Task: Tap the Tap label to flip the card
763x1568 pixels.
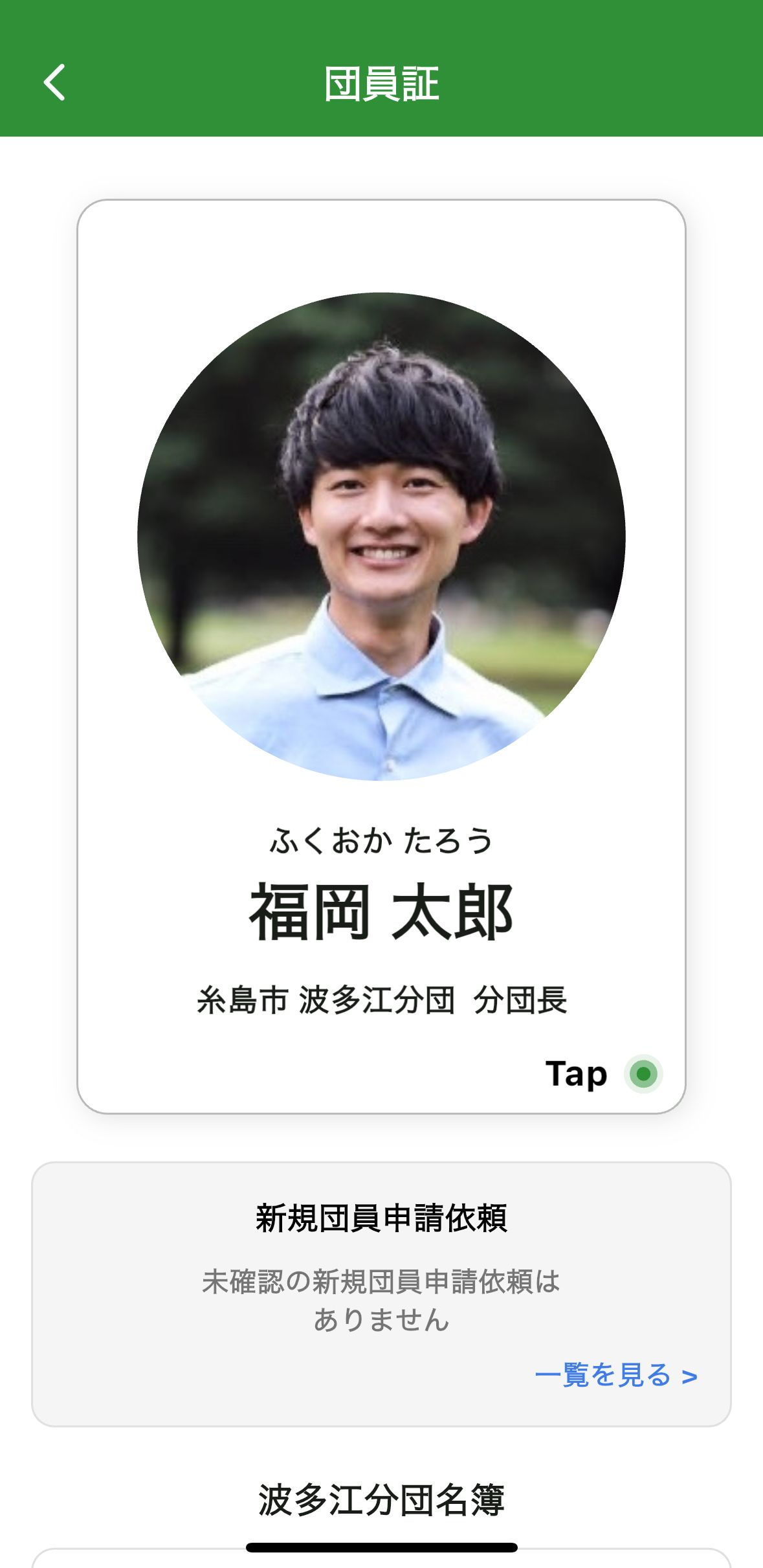Action: pos(576,1074)
